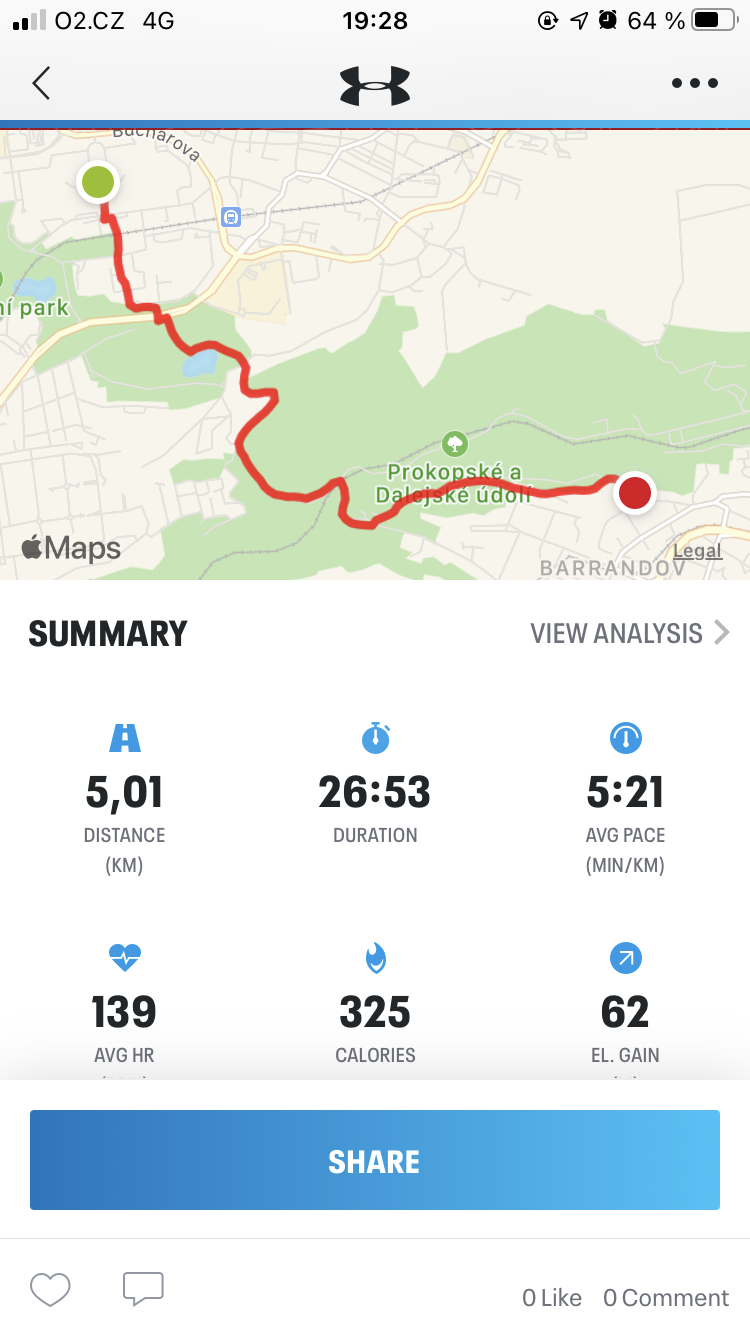The height and width of the screenshot is (1334, 750).
Task: Like this workout with the heart icon
Action: coord(50,1289)
